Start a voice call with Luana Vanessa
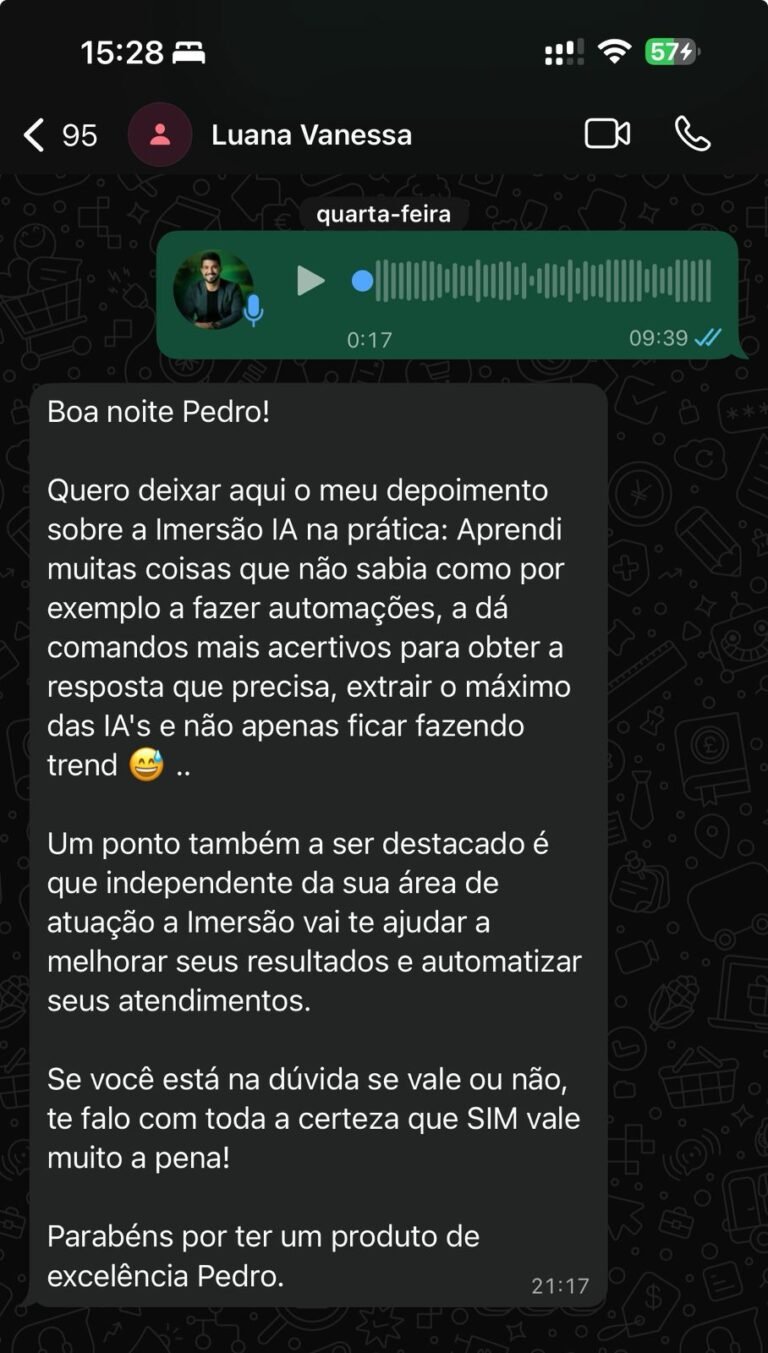The height and width of the screenshot is (1353, 768). pos(692,133)
